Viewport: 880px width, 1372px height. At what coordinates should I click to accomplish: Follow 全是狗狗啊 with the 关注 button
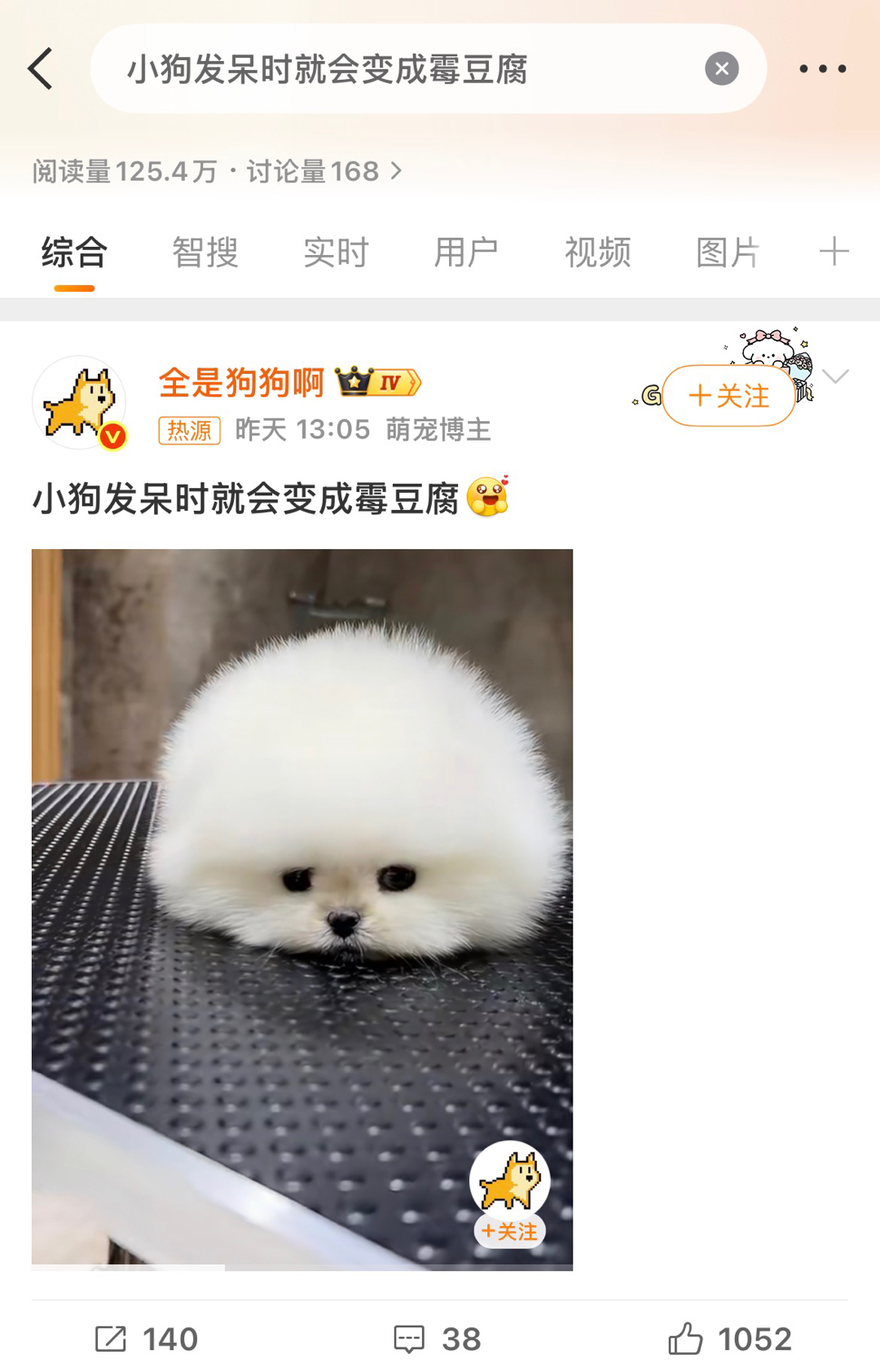pos(728,396)
